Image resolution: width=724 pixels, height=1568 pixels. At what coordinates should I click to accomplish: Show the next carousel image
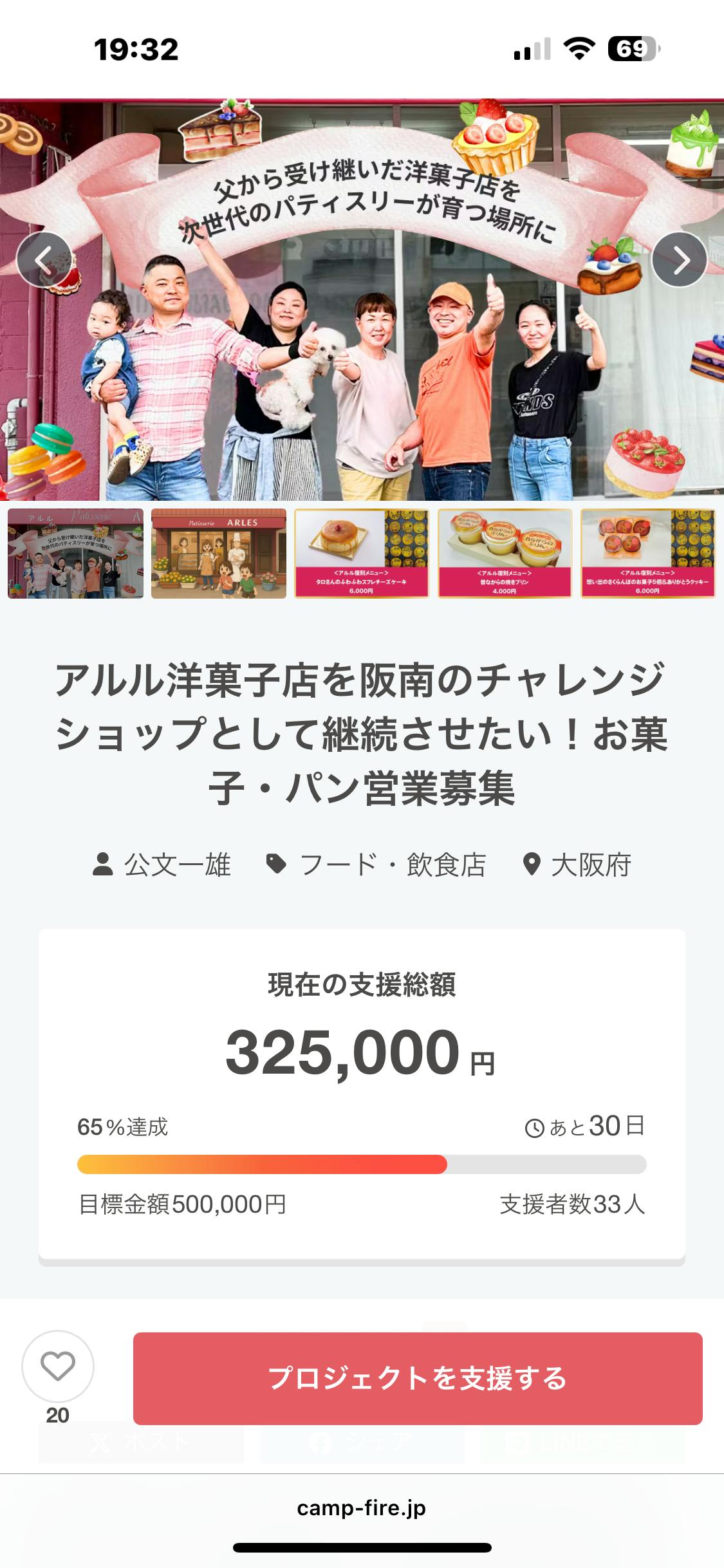coord(680,259)
